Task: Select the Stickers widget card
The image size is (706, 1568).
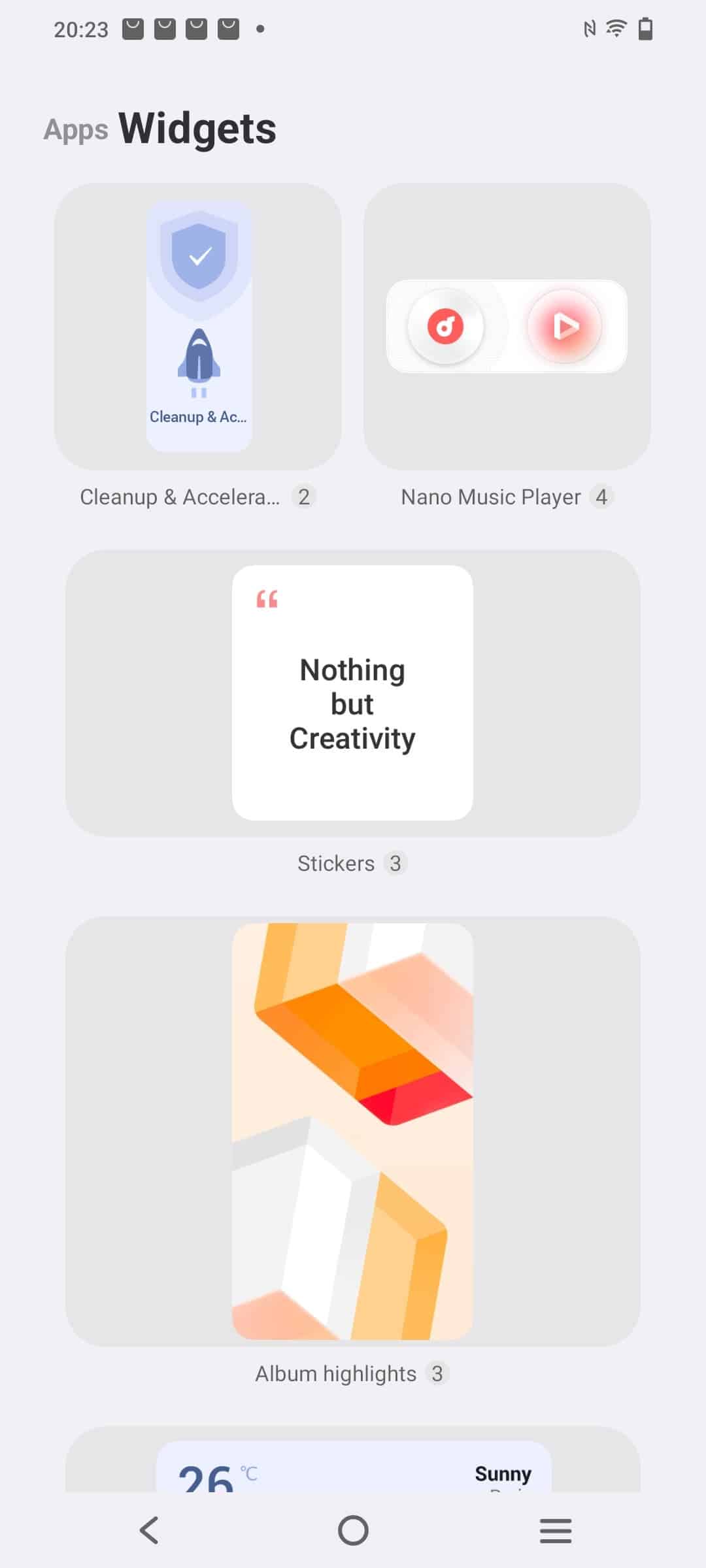Action: coord(352,693)
